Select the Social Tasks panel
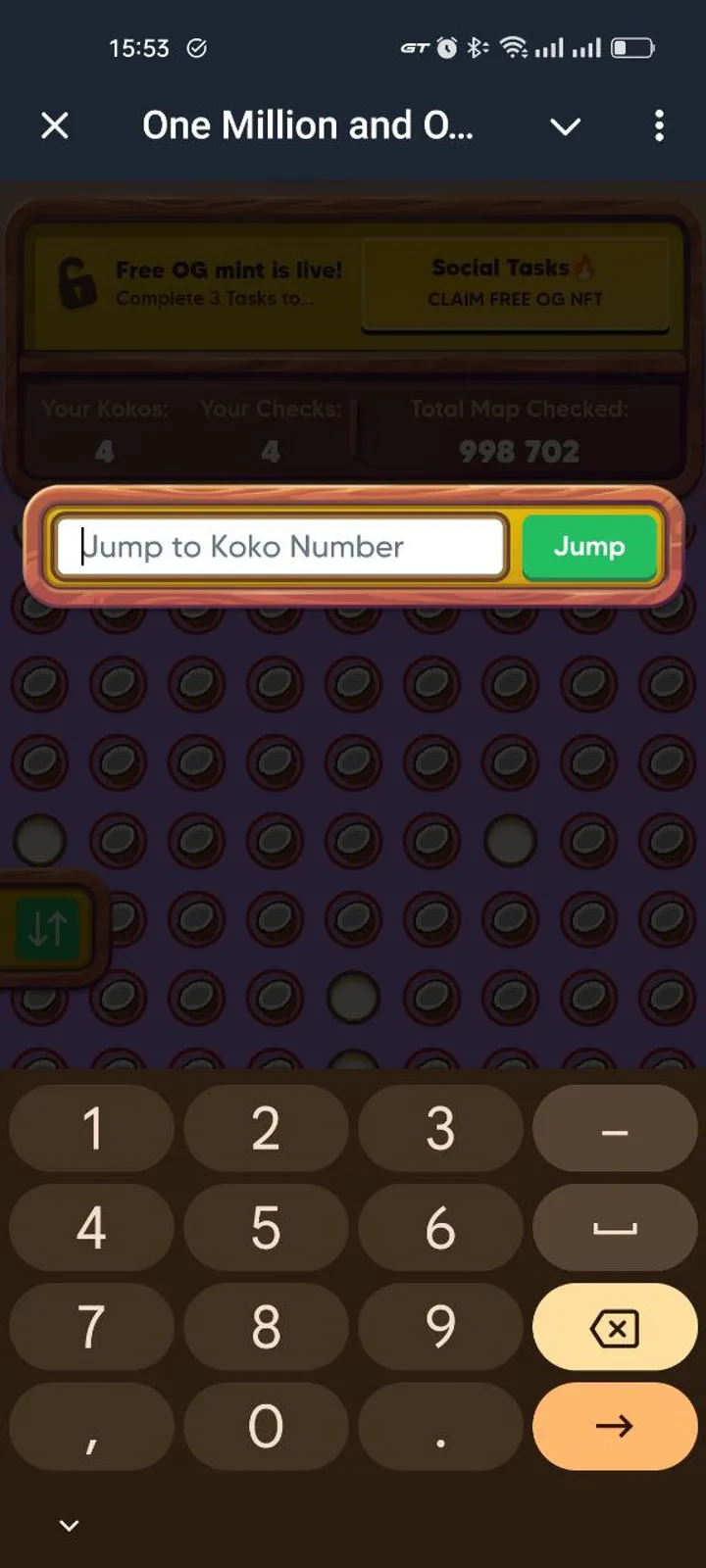The width and height of the screenshot is (706, 1568). click(515, 284)
